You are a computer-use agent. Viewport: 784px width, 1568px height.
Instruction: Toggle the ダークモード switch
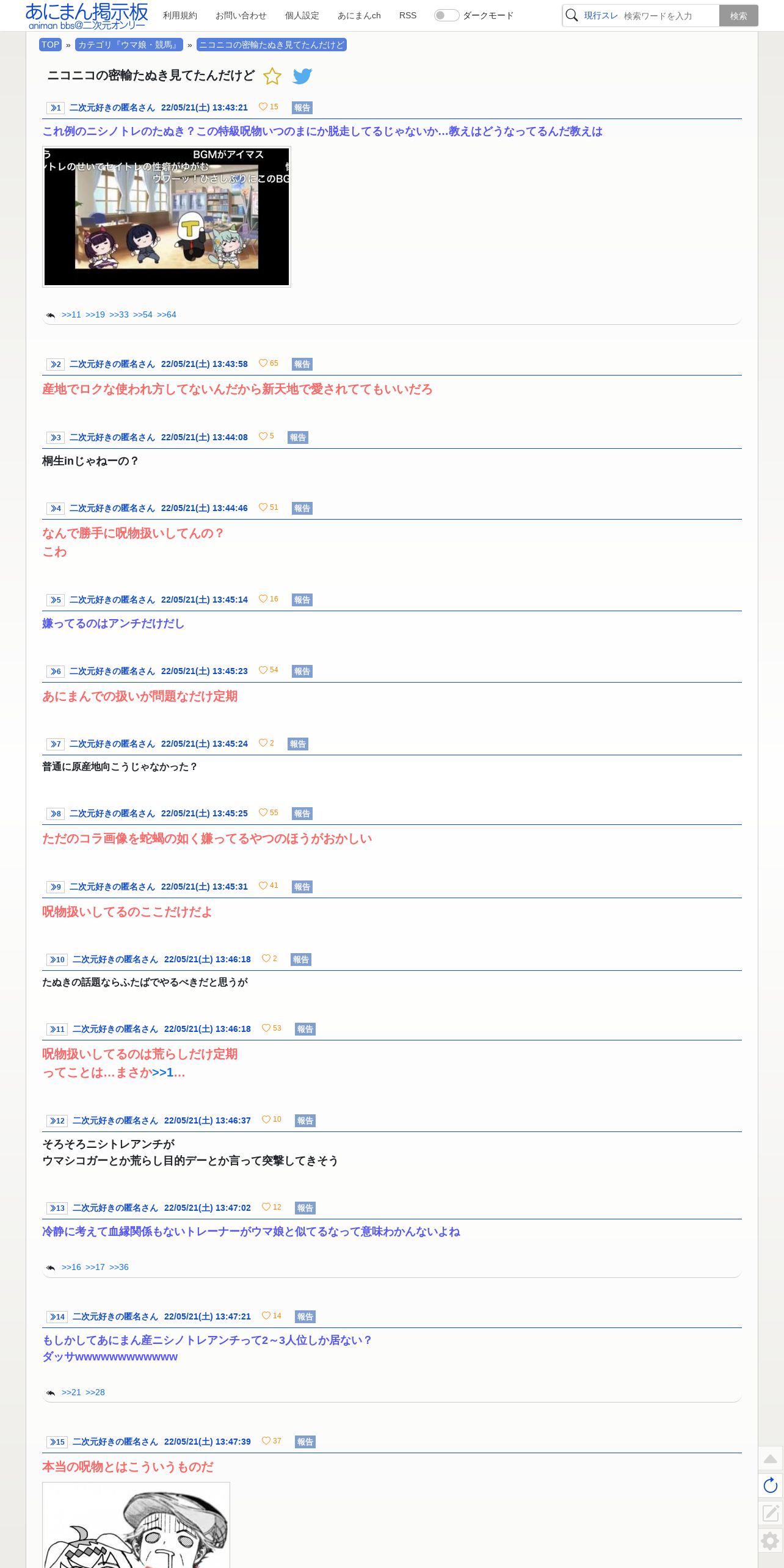pos(446,15)
